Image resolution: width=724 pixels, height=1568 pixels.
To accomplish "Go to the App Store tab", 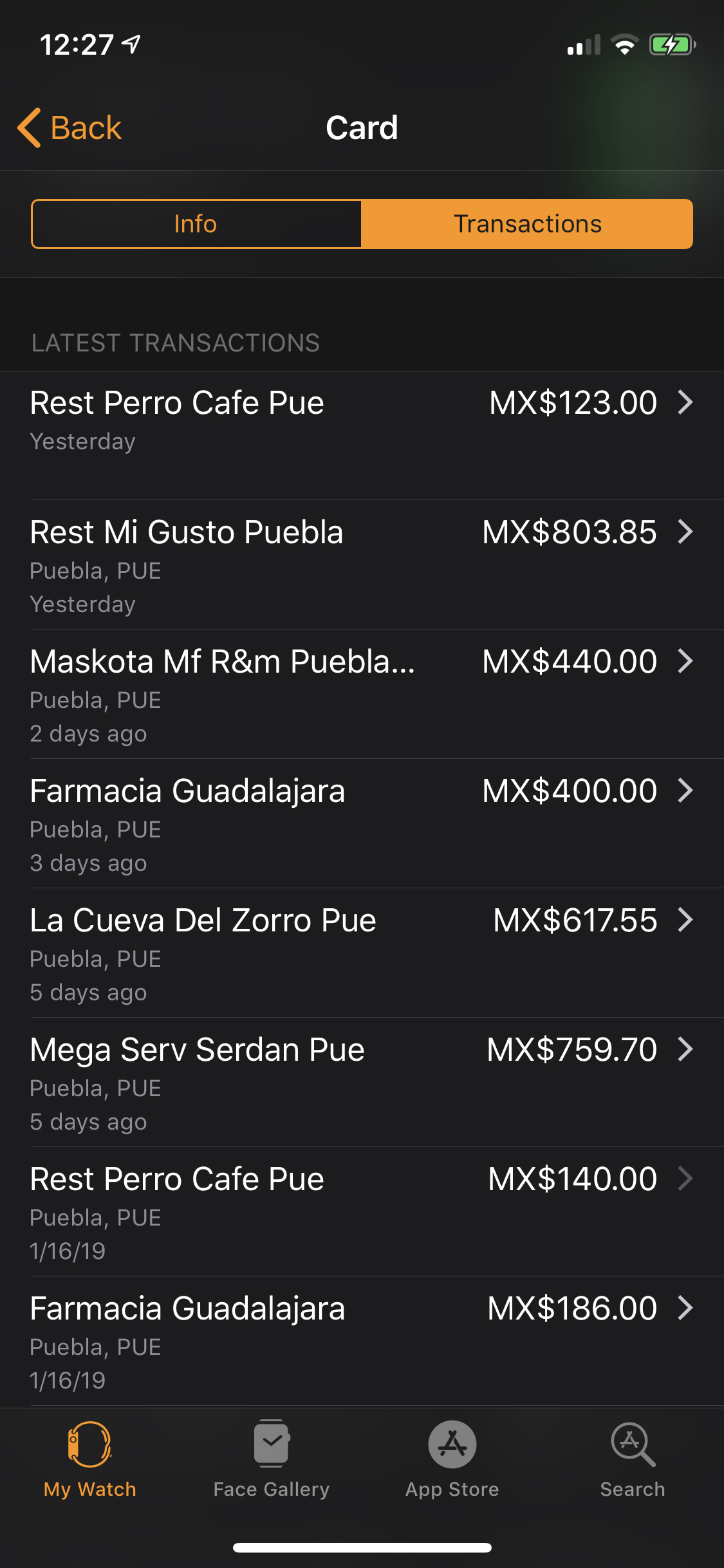I will [452, 1460].
